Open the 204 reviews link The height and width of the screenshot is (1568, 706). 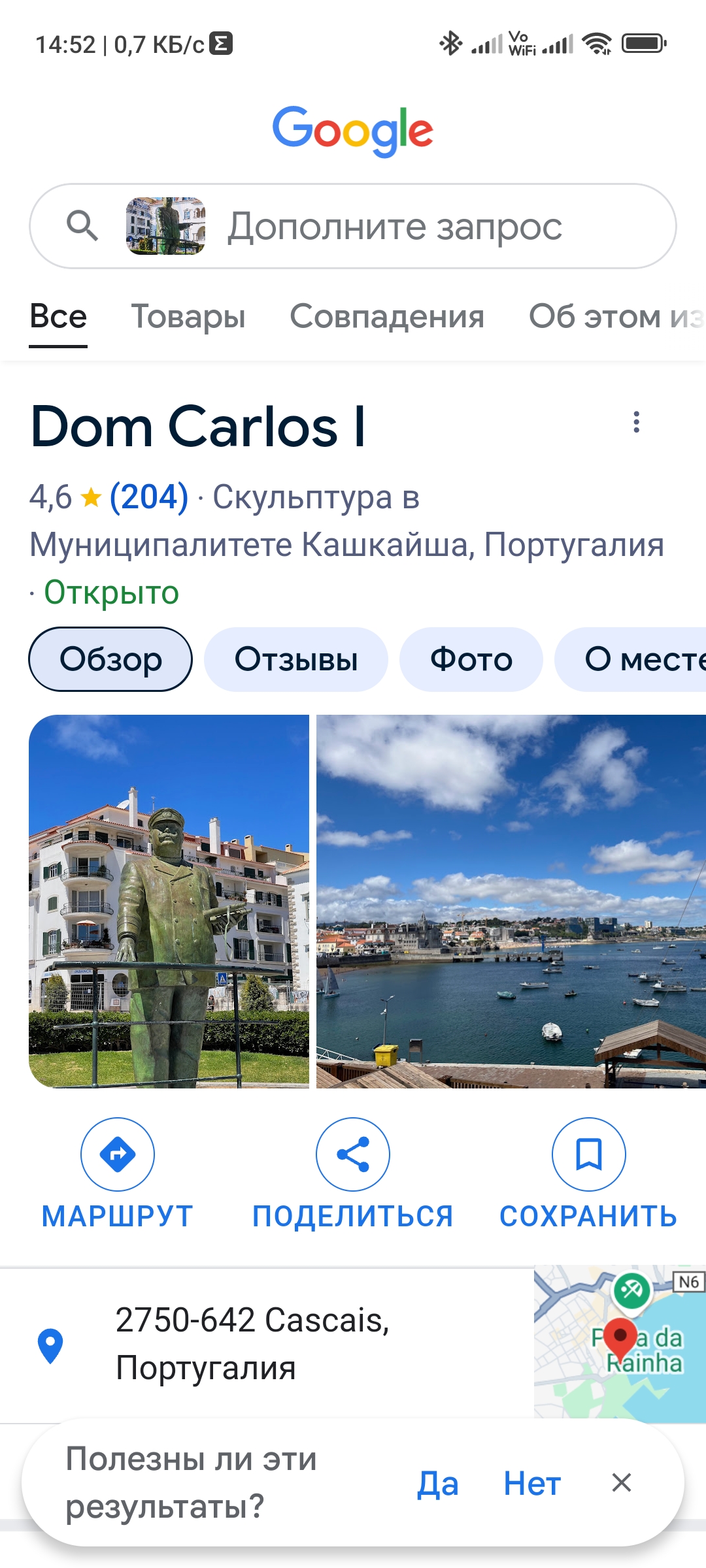[x=149, y=497]
